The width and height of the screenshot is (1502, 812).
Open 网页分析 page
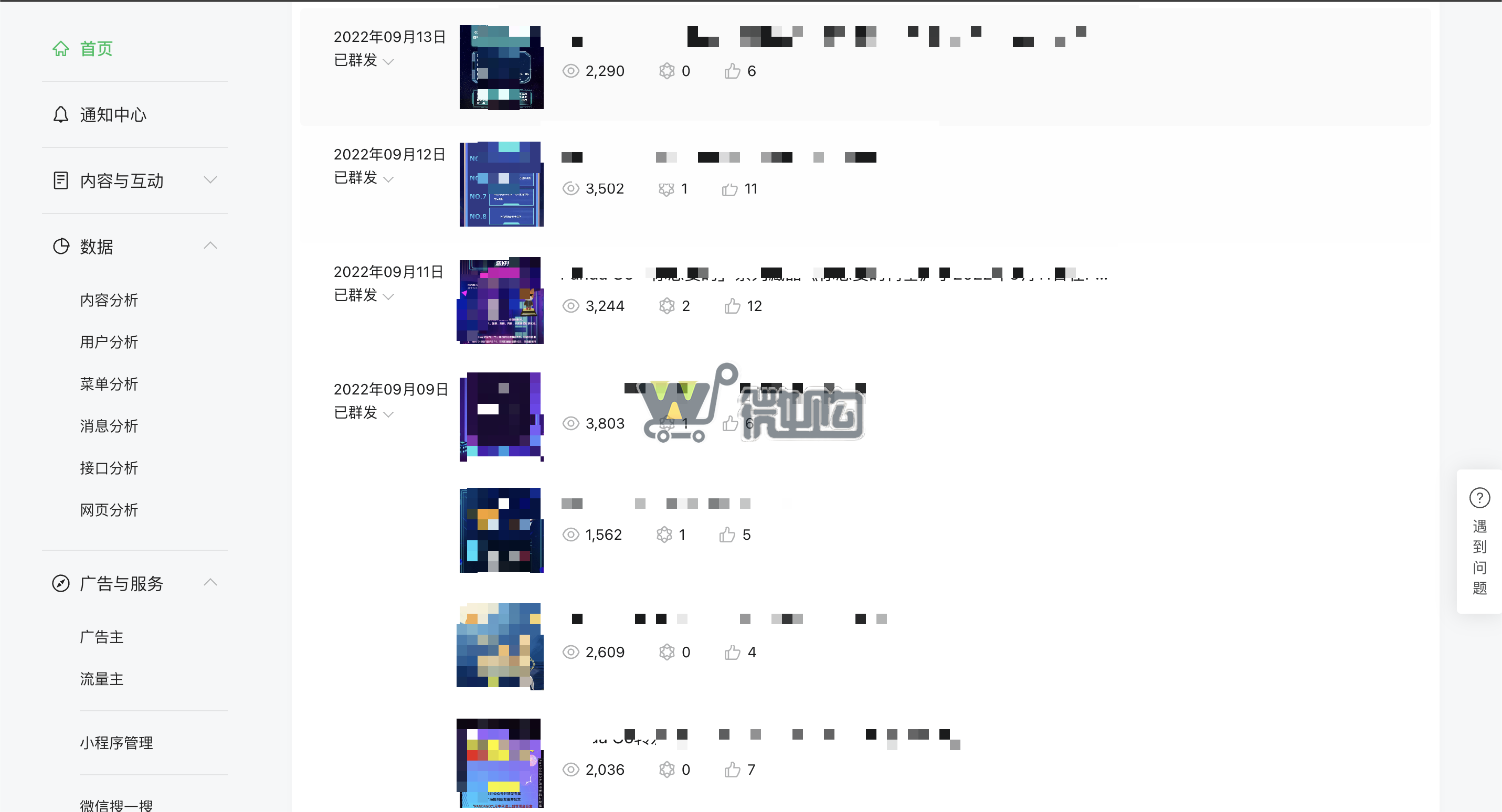109,510
